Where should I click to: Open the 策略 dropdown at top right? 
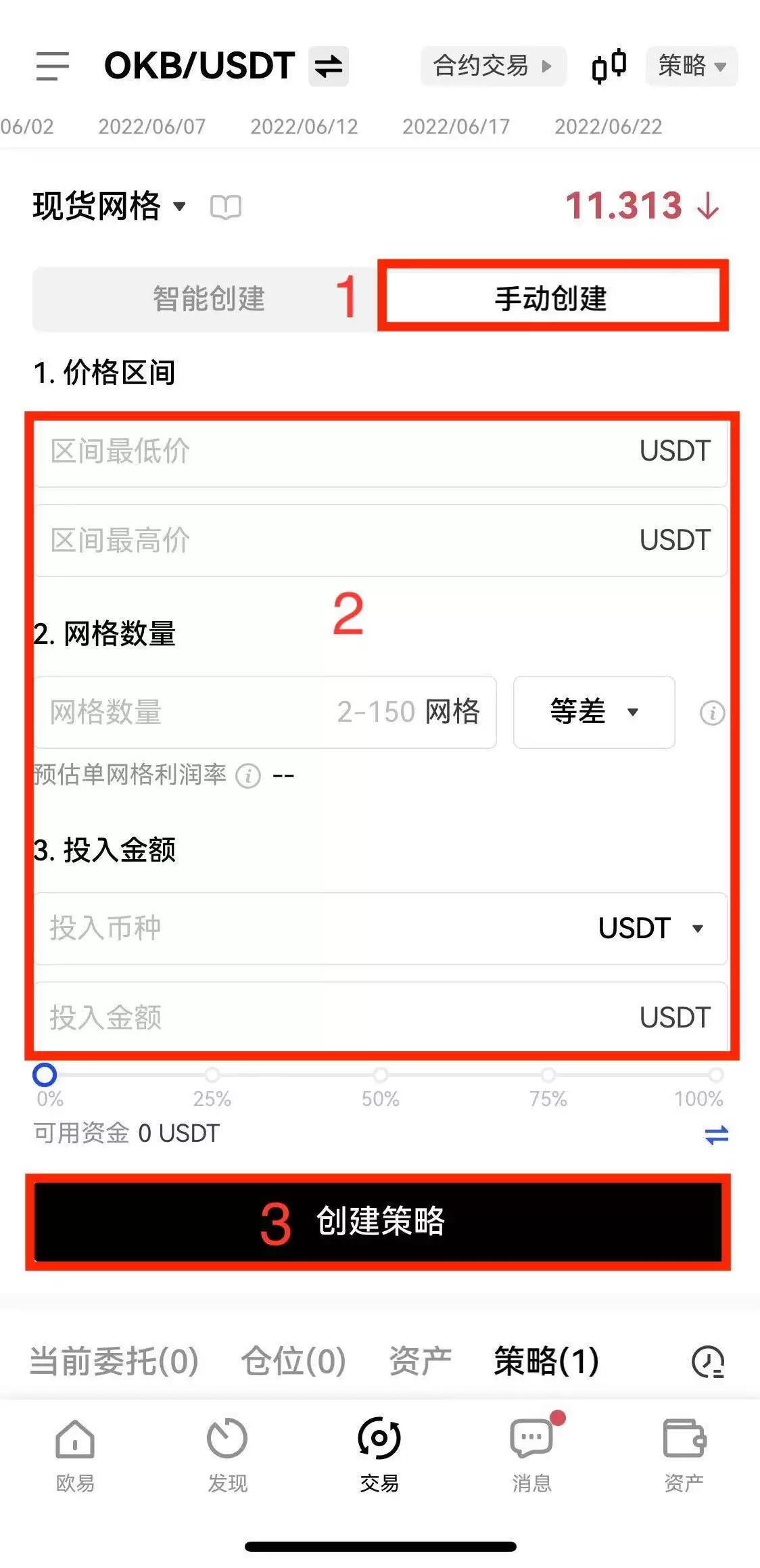coord(690,66)
